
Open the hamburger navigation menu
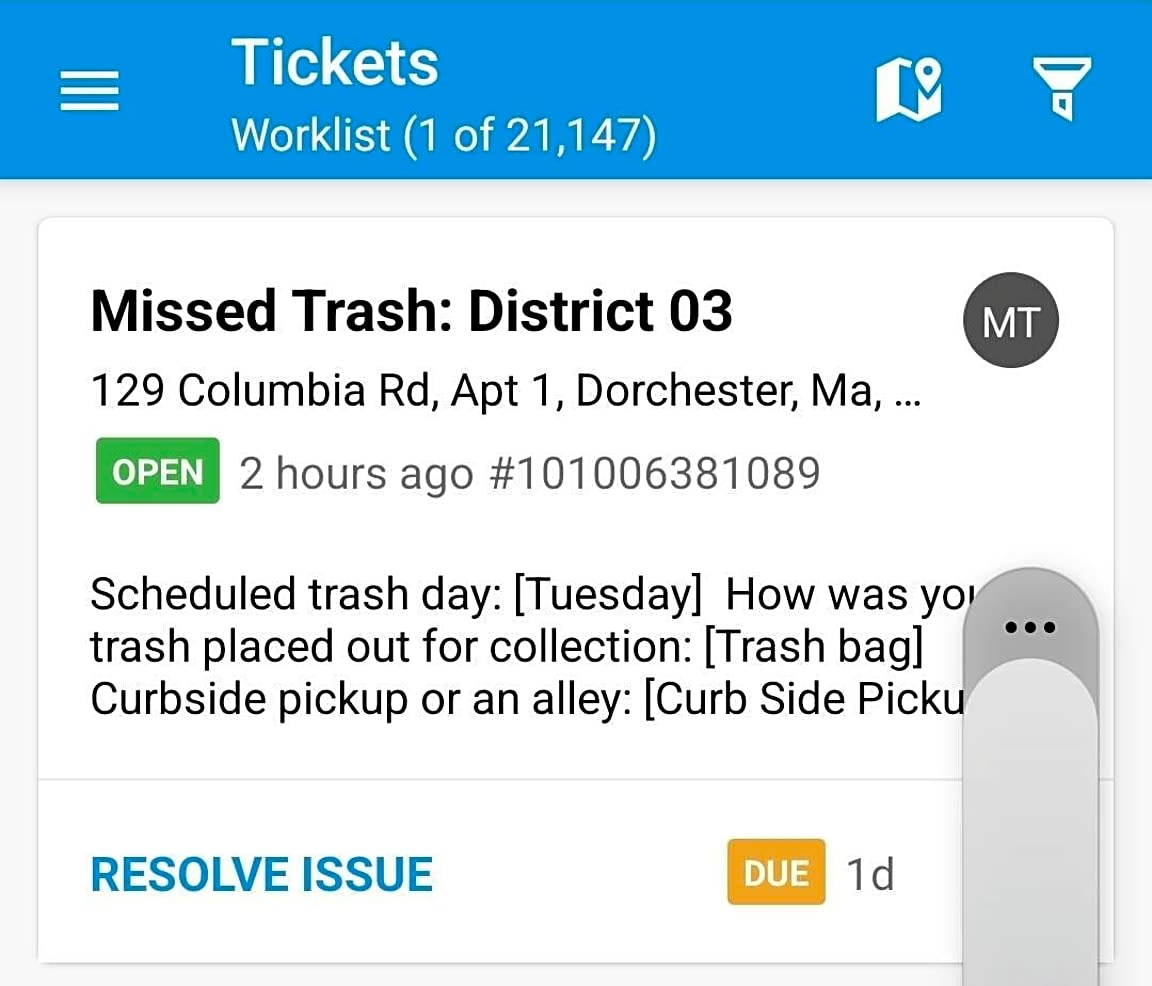coord(90,91)
